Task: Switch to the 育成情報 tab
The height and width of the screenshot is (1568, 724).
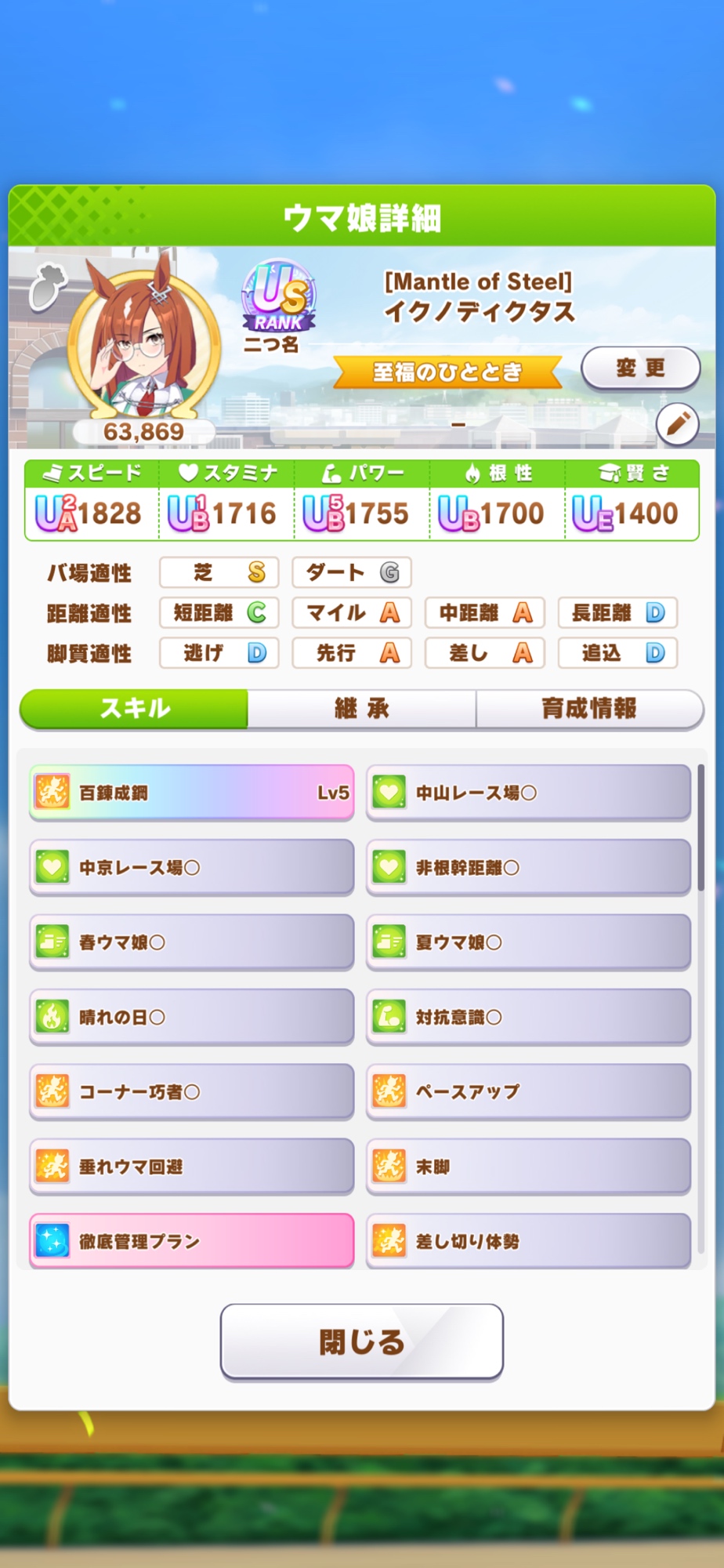Action: (589, 709)
